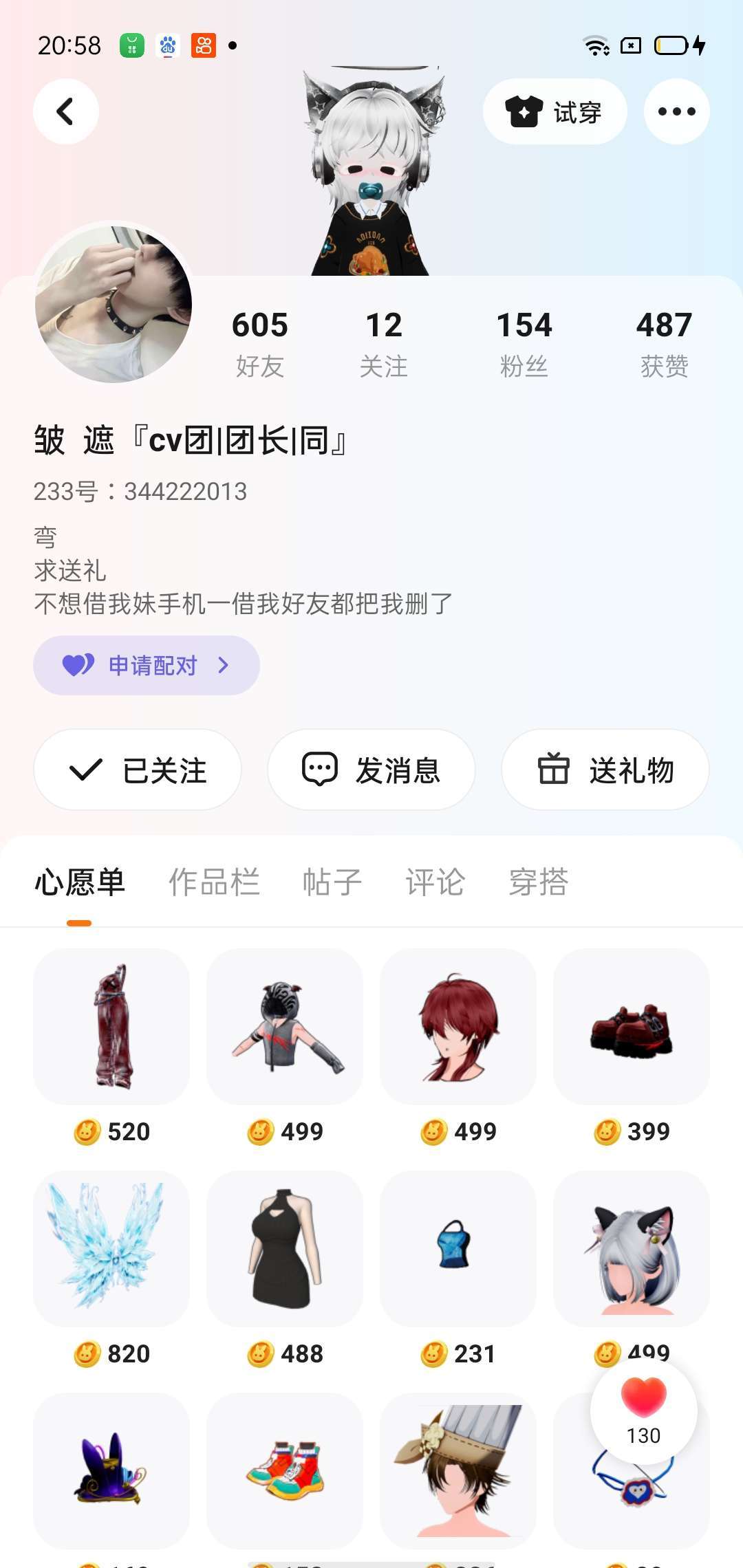Switch to the 评论 tab

435,882
